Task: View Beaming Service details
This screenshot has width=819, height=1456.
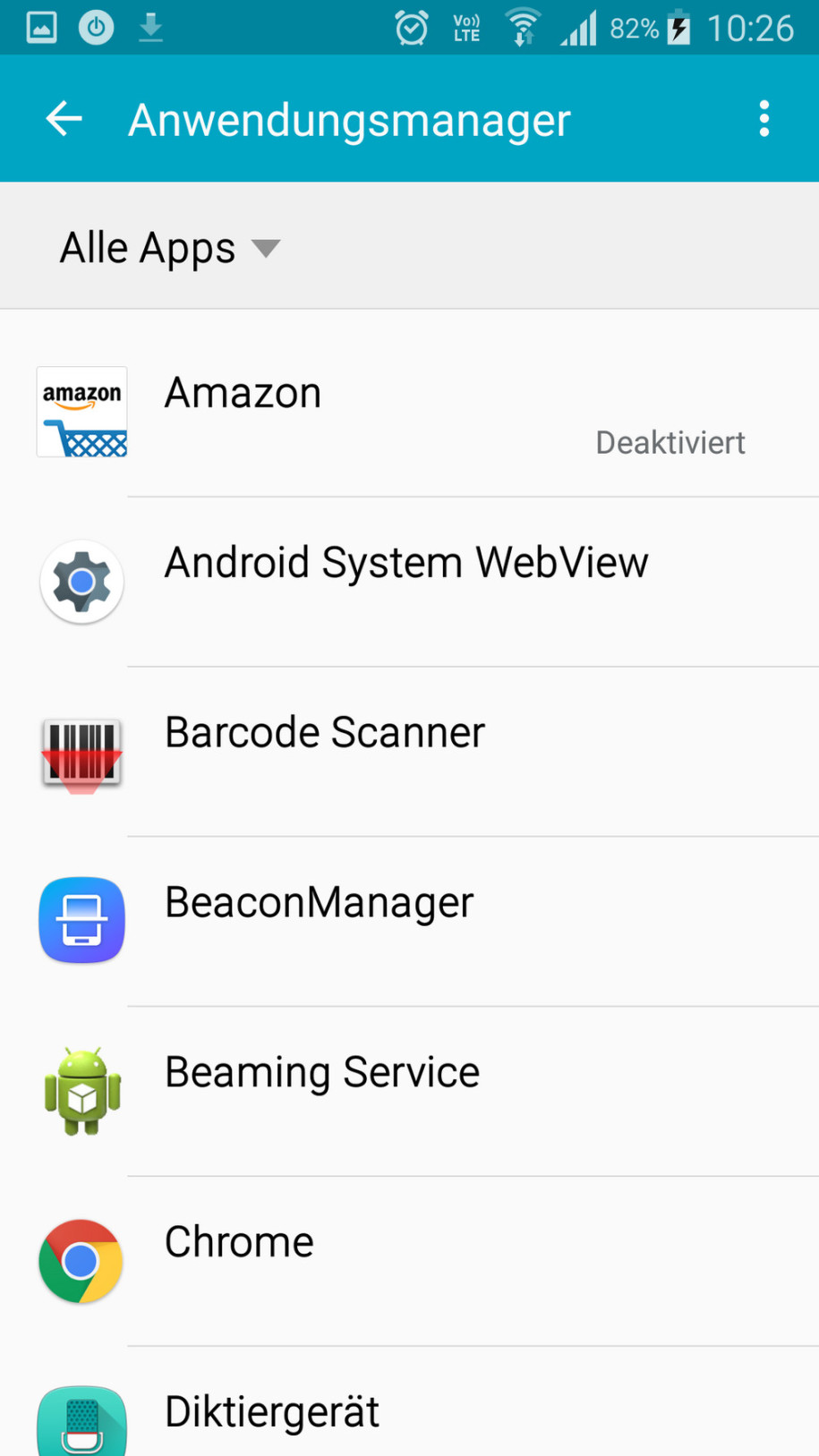Action: [409, 1091]
